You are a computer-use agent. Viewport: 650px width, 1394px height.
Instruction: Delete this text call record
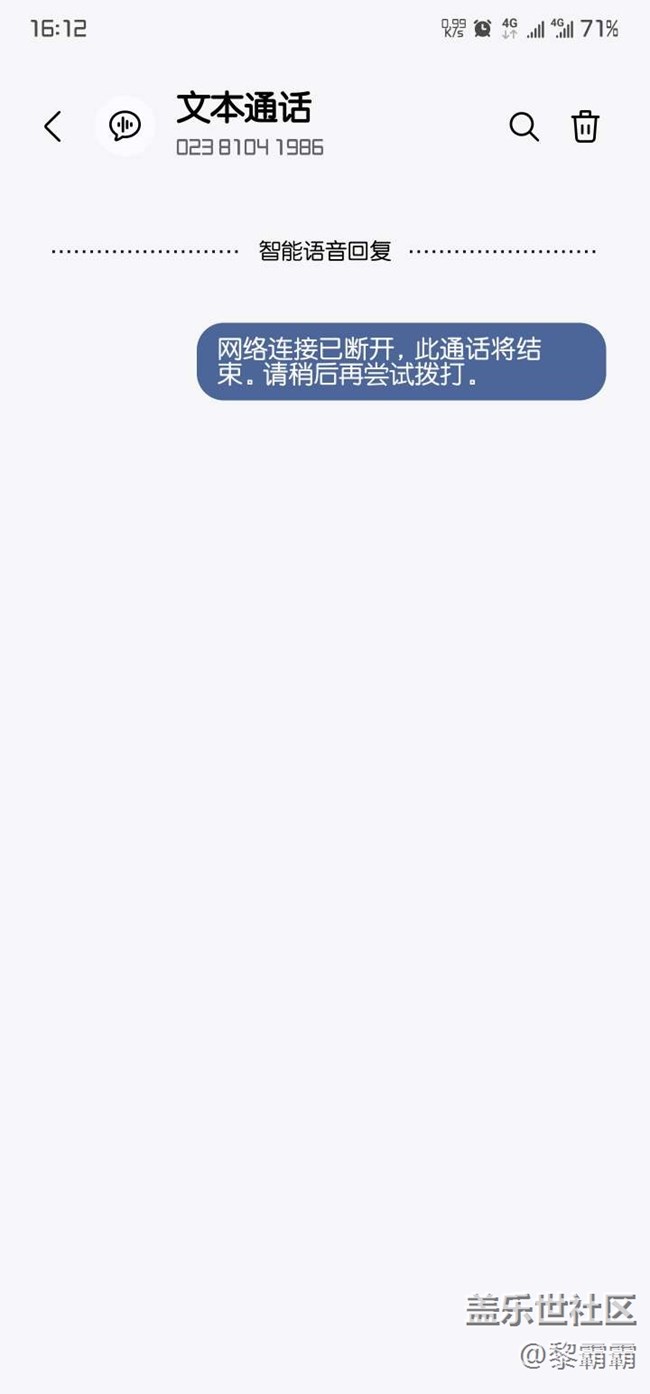point(585,127)
